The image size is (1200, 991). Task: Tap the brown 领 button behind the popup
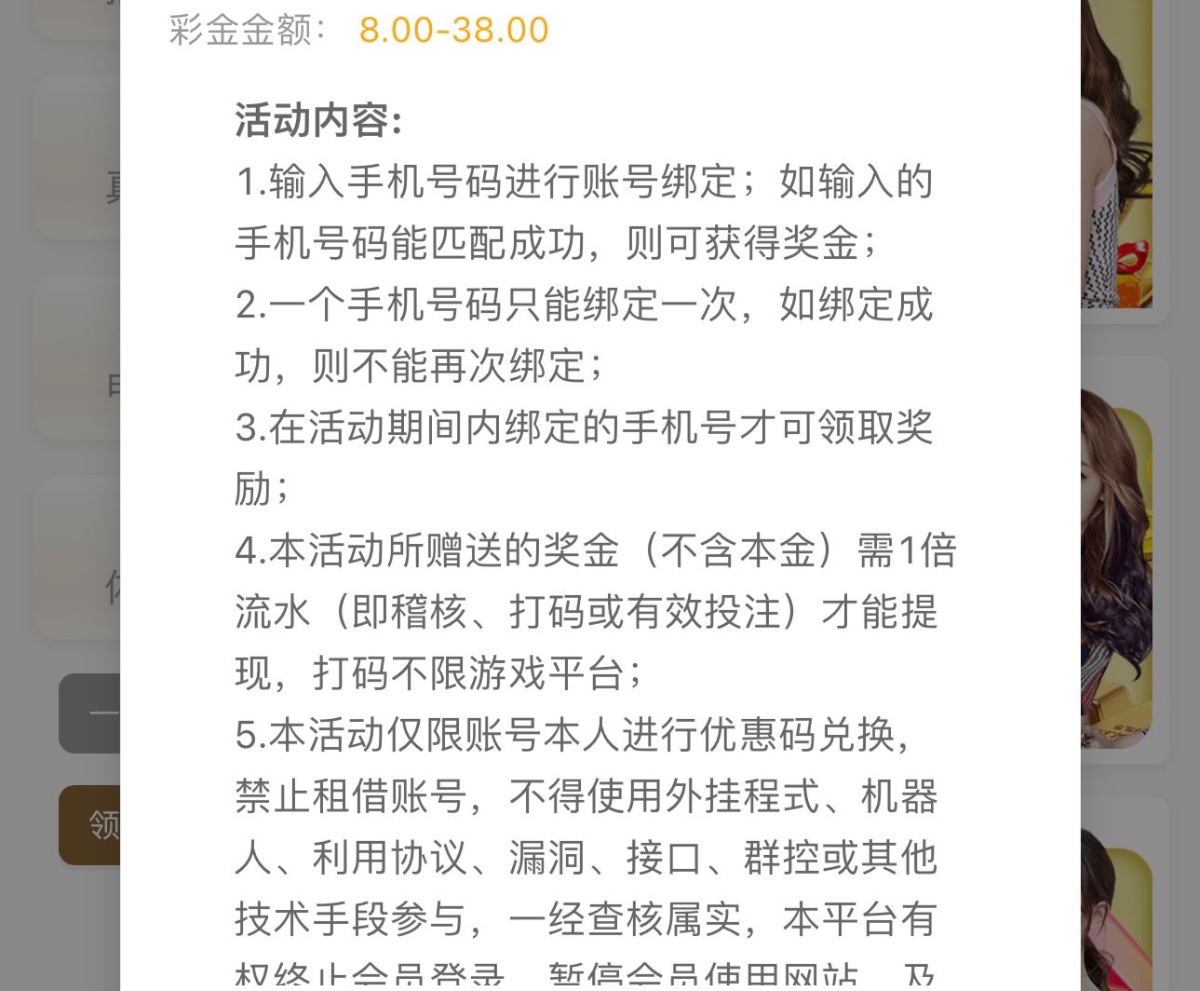pos(92,825)
